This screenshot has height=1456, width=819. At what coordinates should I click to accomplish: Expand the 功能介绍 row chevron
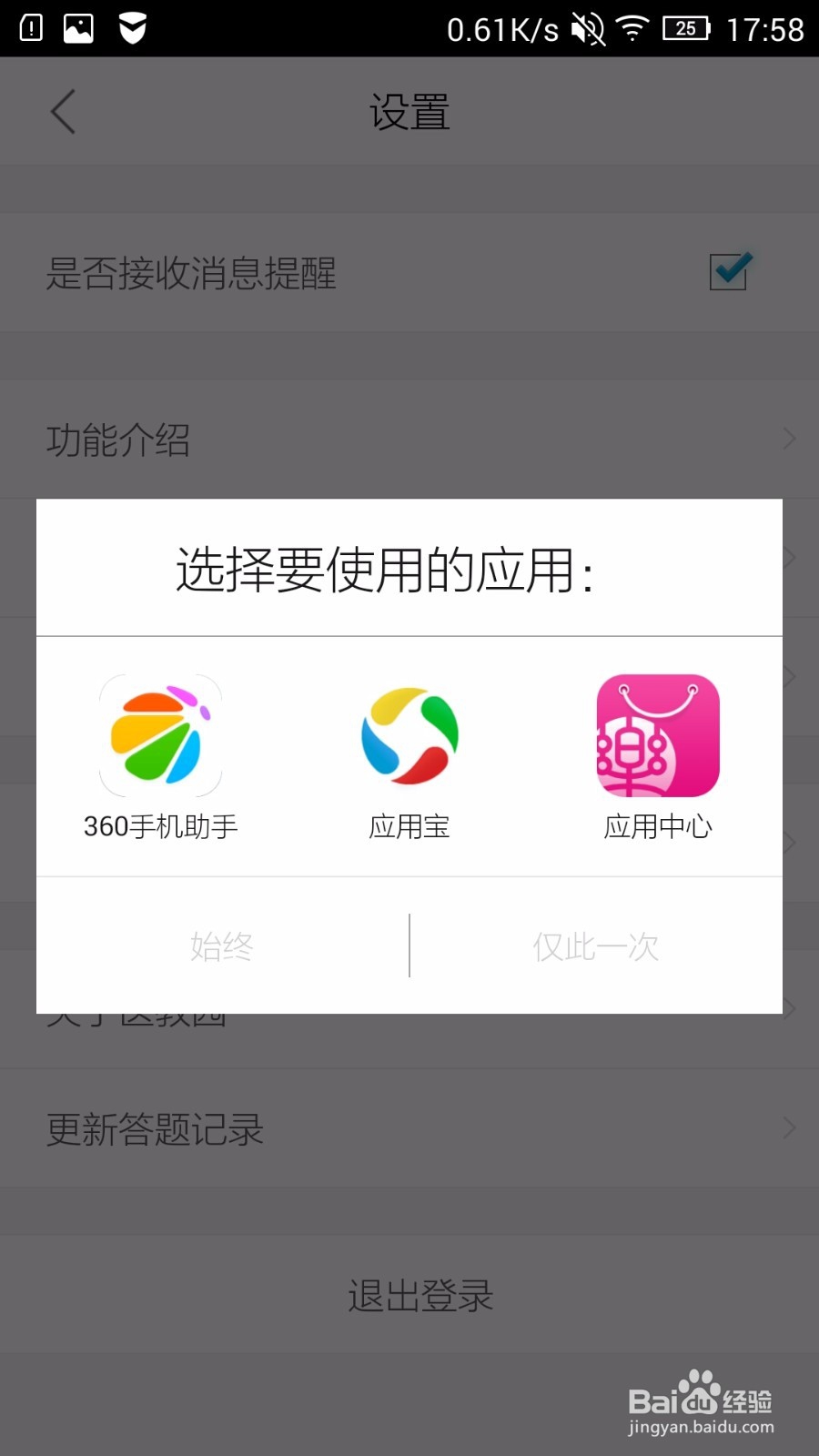[x=788, y=440]
